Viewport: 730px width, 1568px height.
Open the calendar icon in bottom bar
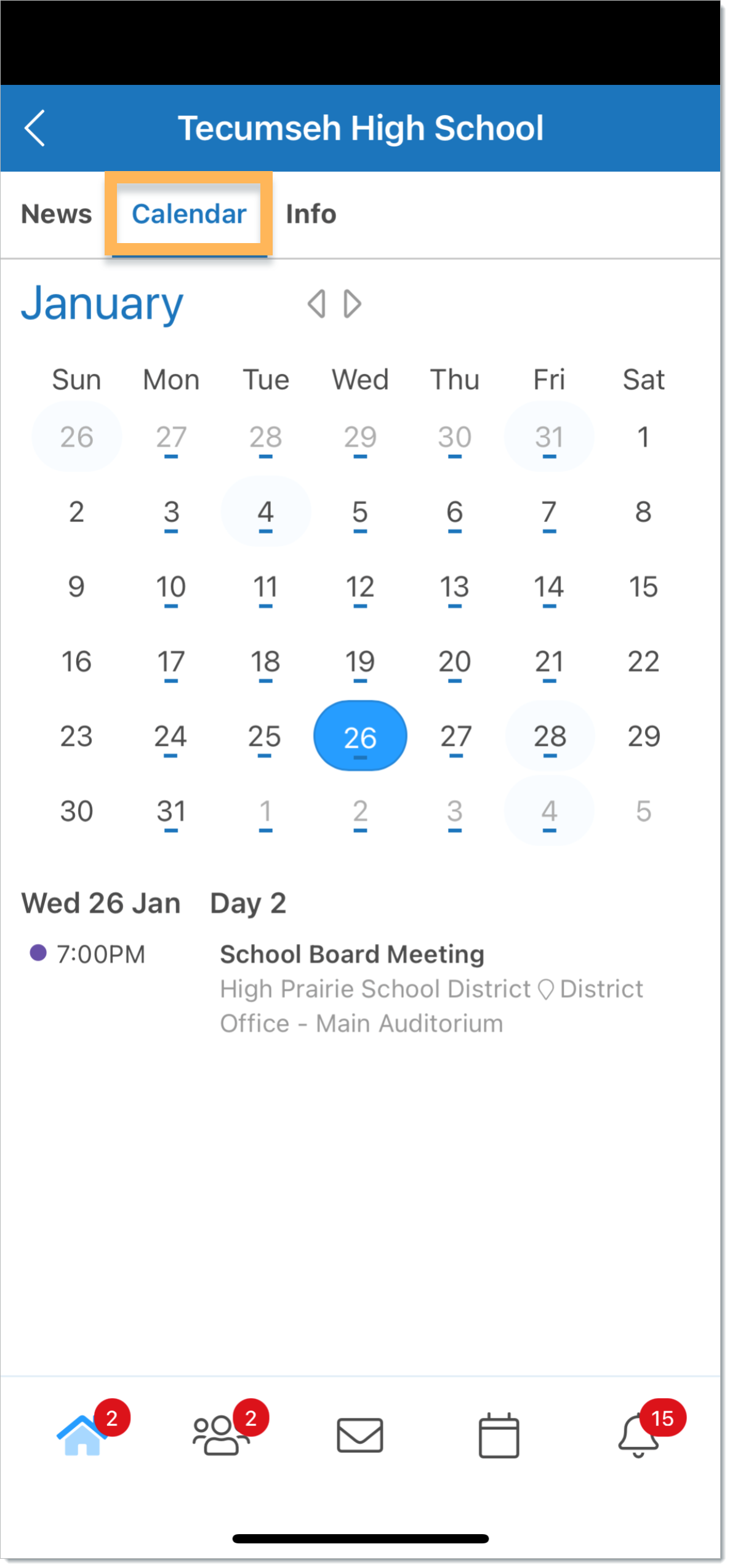click(x=499, y=1435)
